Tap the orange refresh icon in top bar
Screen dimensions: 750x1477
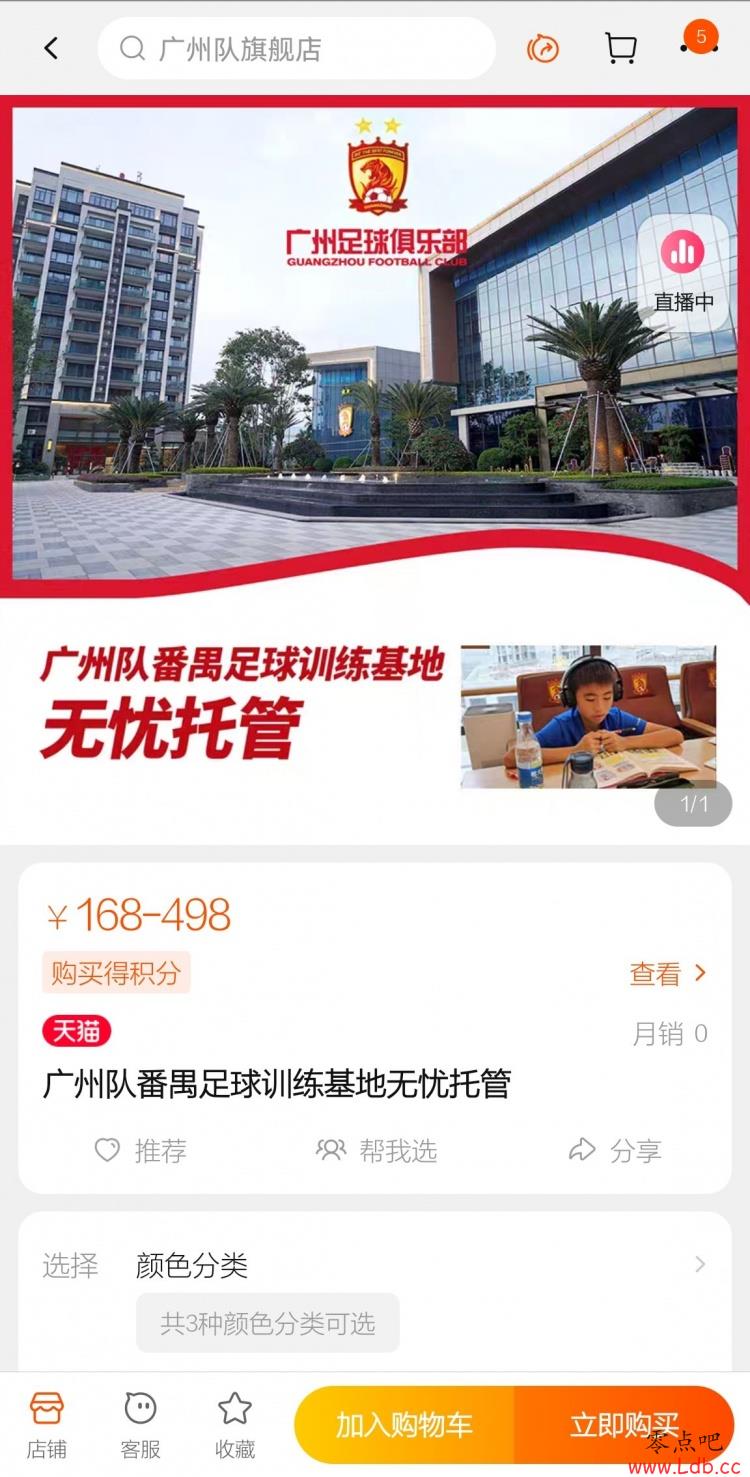tap(543, 48)
